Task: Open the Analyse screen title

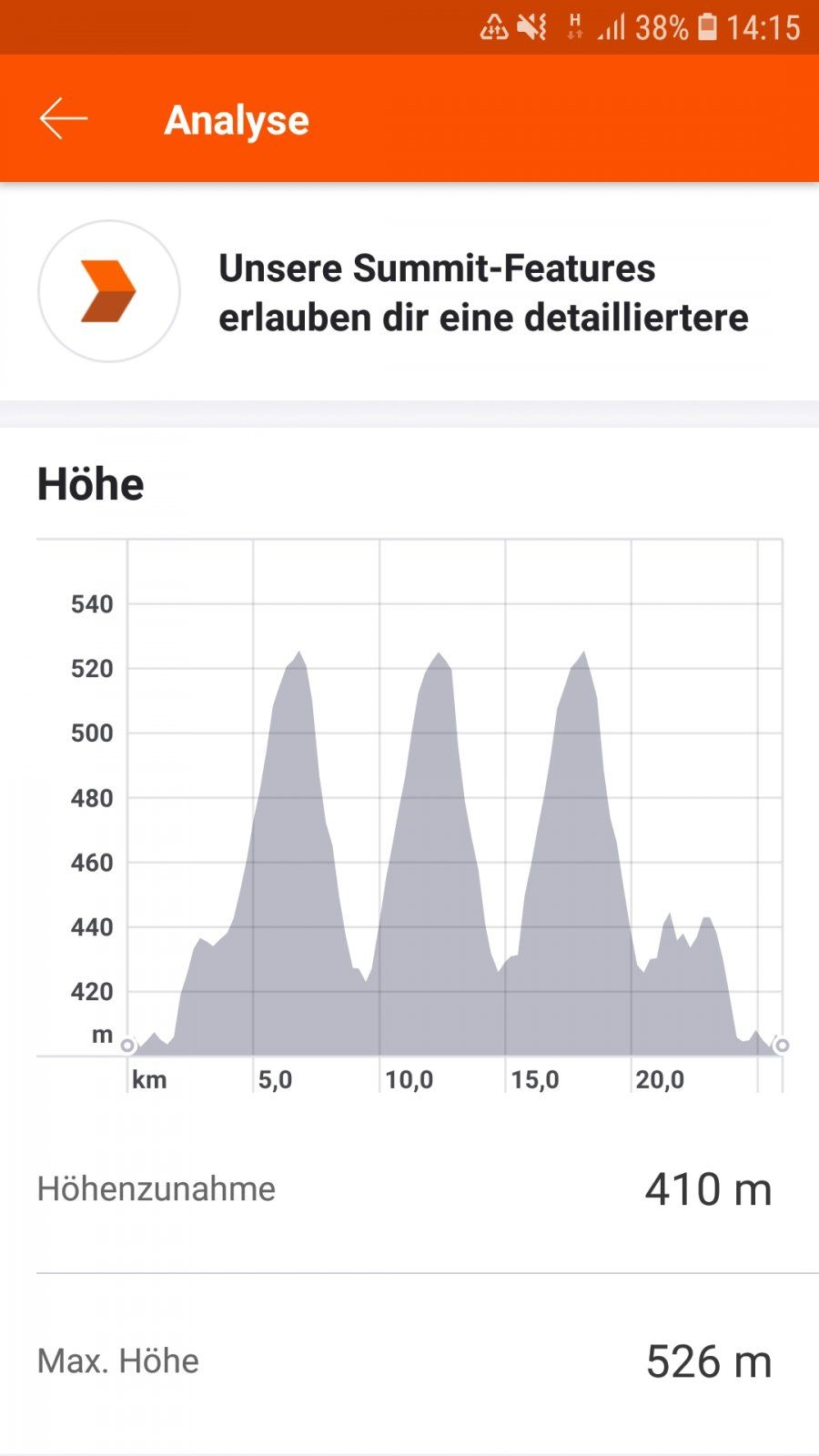Action: pyautogui.click(x=236, y=119)
